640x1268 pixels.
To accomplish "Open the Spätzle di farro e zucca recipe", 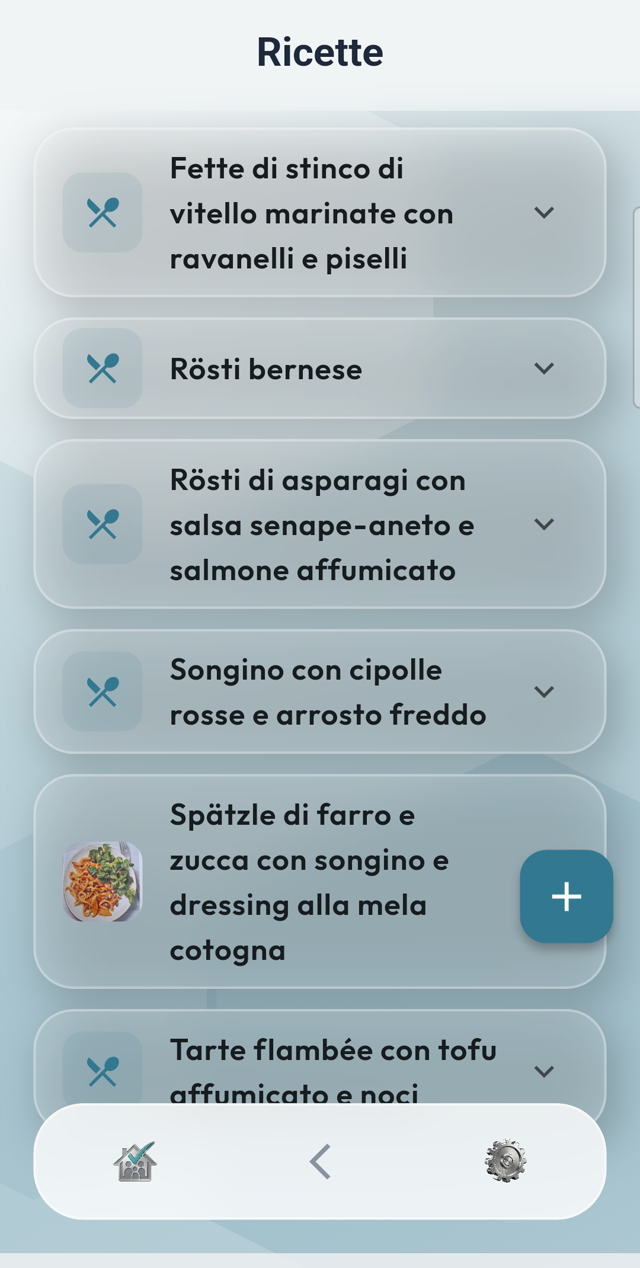I will point(320,882).
